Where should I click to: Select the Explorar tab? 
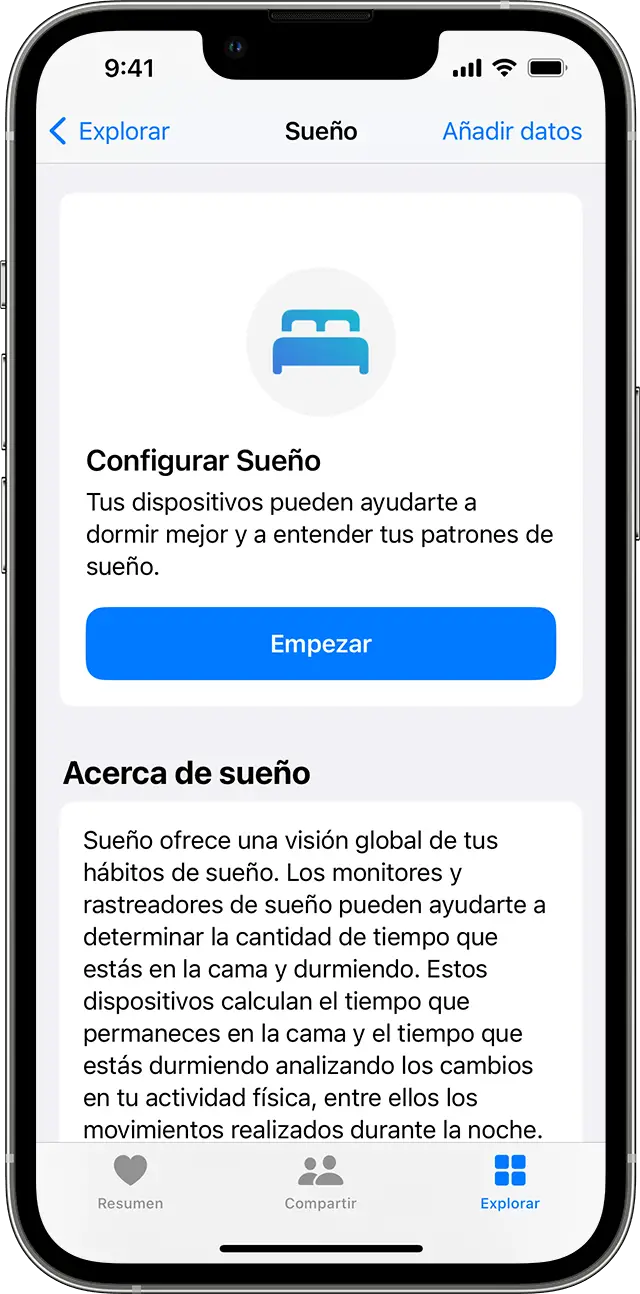tap(509, 1181)
